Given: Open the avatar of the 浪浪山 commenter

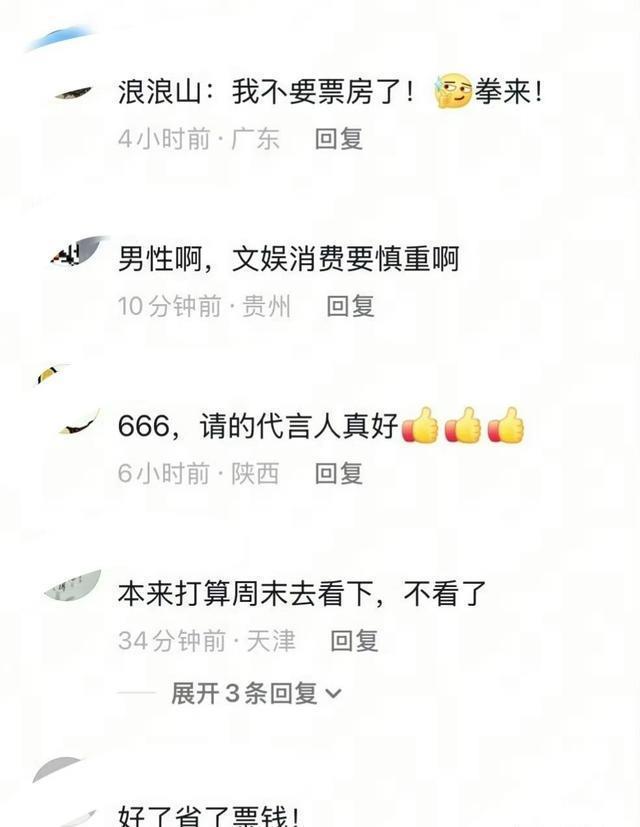Looking at the screenshot, I should click(x=73, y=94).
